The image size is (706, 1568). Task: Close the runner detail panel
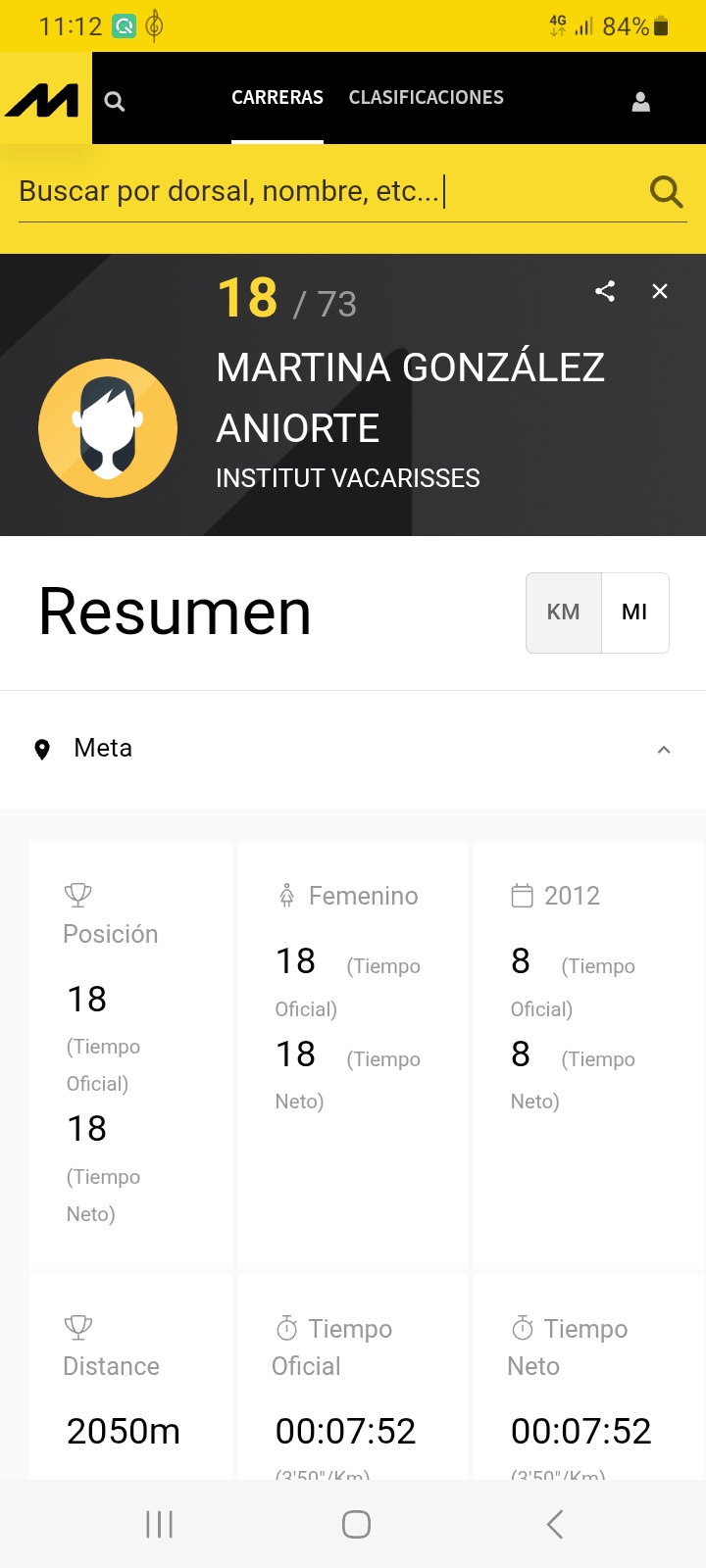(660, 291)
